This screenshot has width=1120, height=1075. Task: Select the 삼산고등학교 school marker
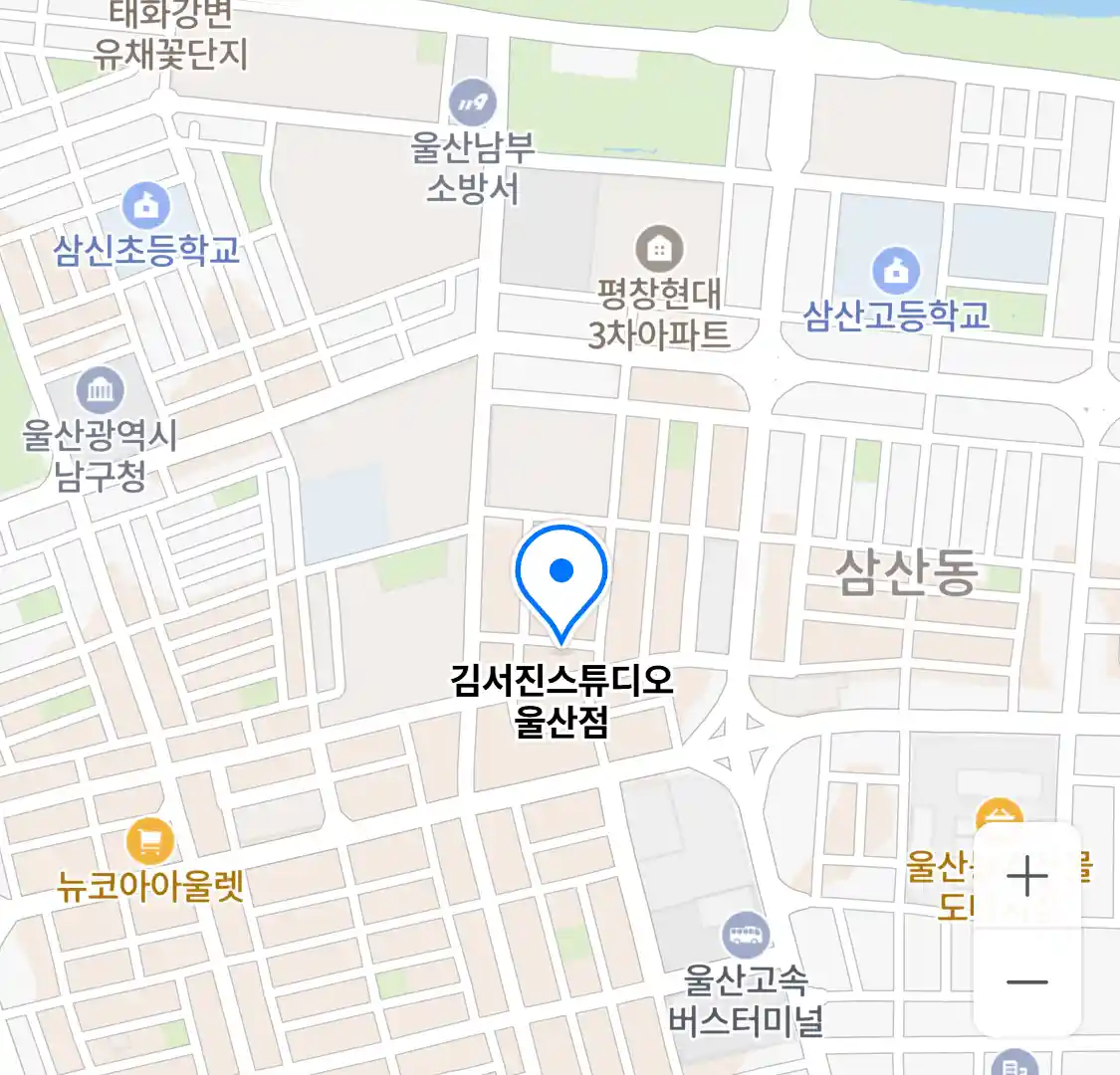(896, 271)
